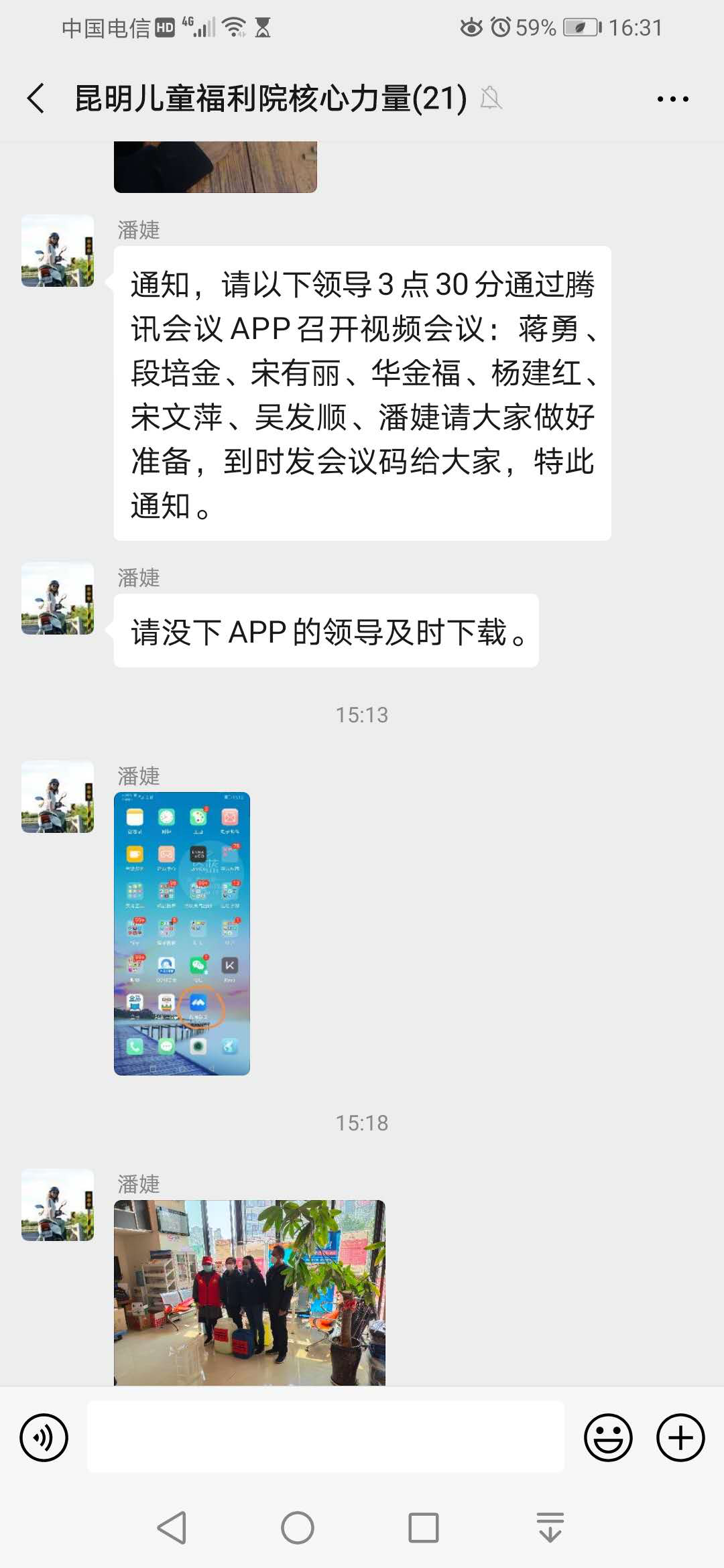724x1568 pixels.
Task: Go back from the group chat
Action: click(x=36, y=99)
